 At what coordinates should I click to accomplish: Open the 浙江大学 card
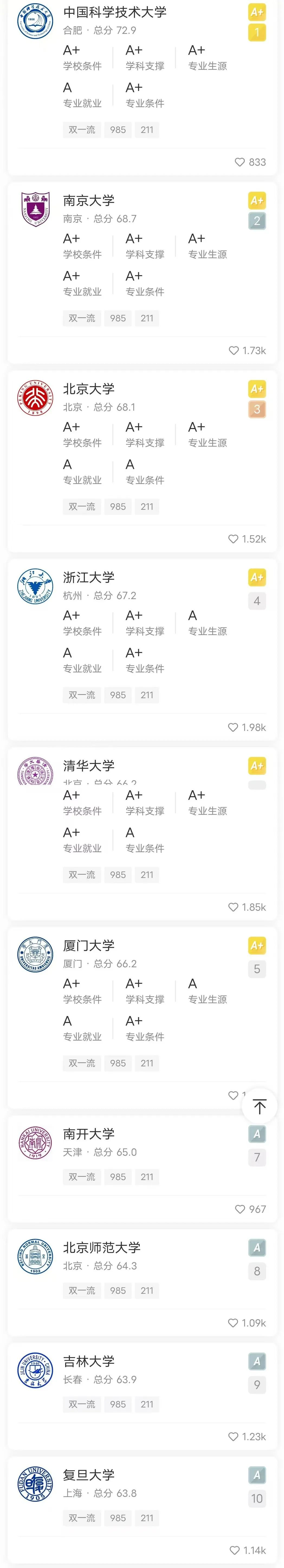[x=89, y=578]
